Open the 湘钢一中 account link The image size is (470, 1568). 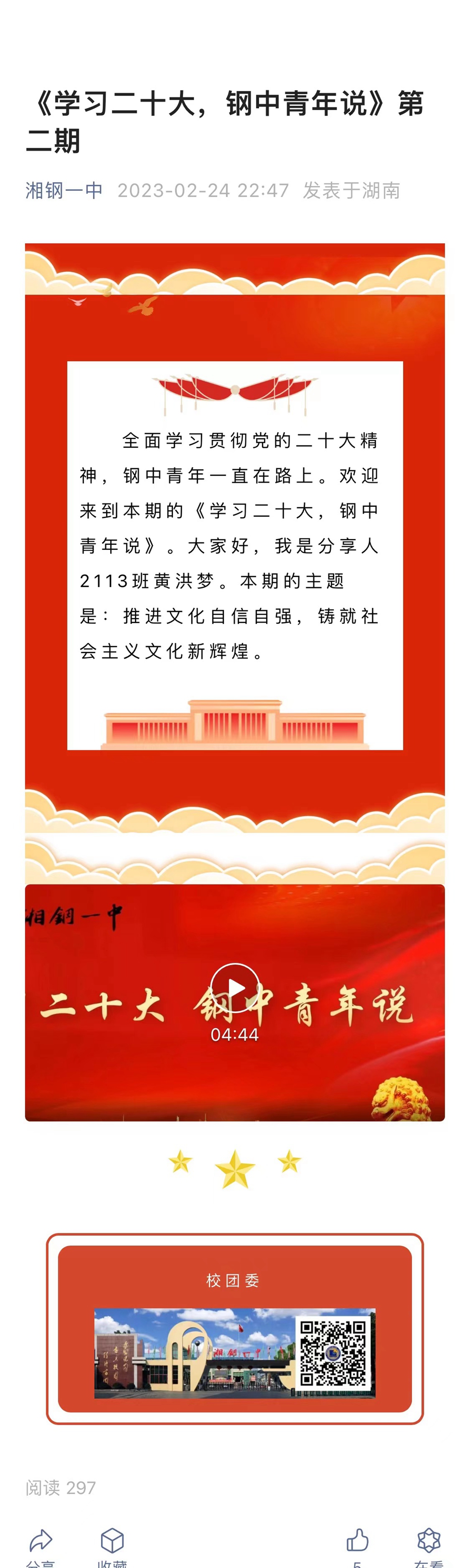tap(64, 191)
